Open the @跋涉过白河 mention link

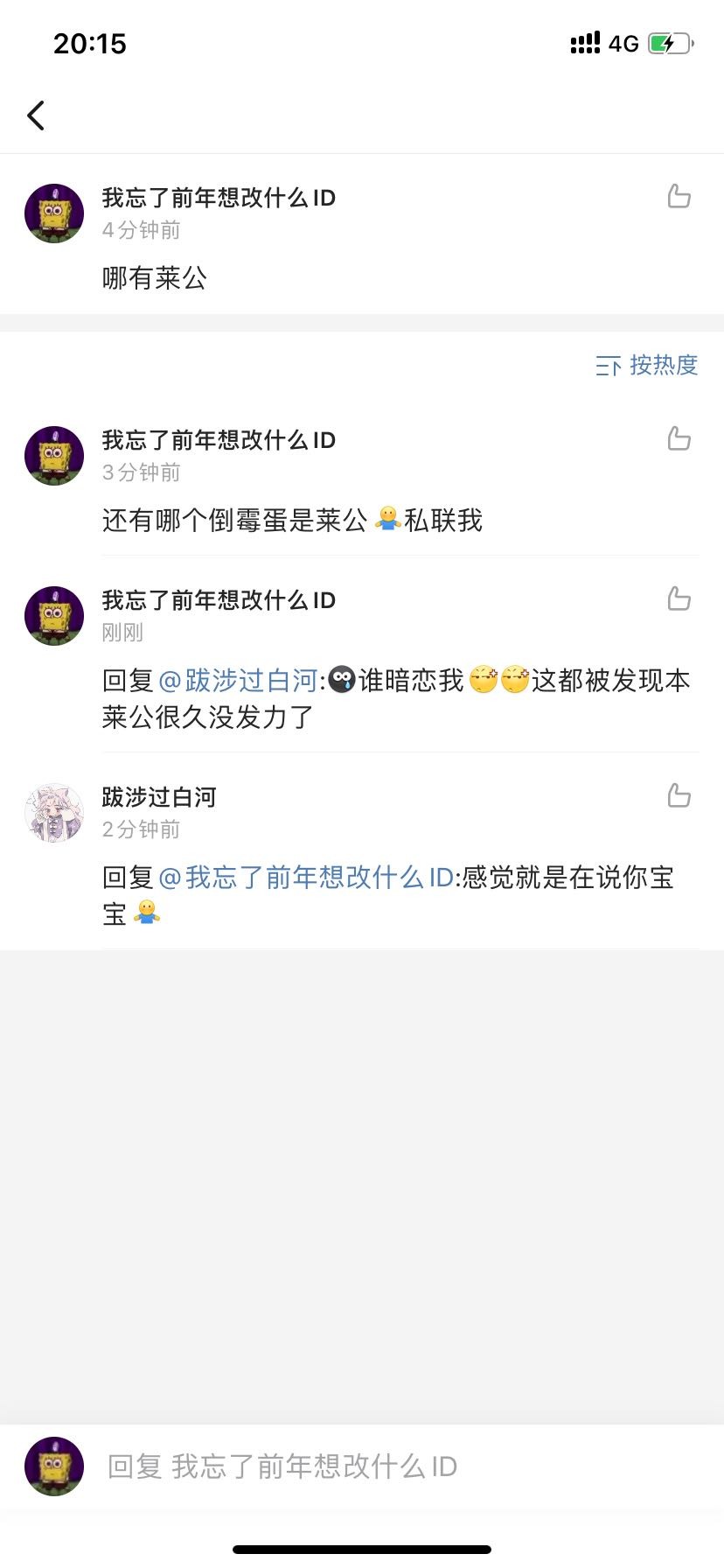click(238, 681)
